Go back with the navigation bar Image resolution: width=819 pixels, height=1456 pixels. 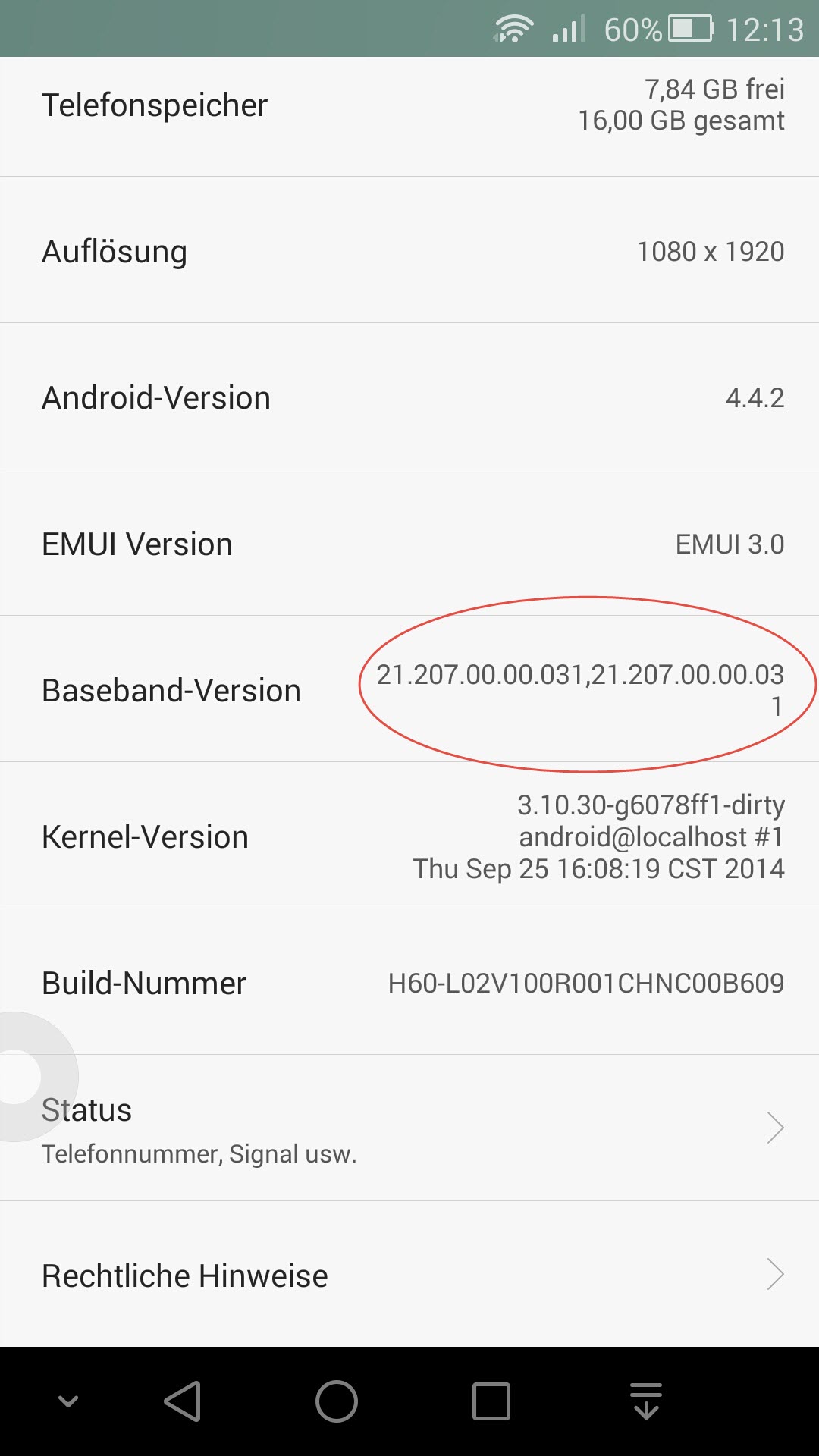(182, 1401)
